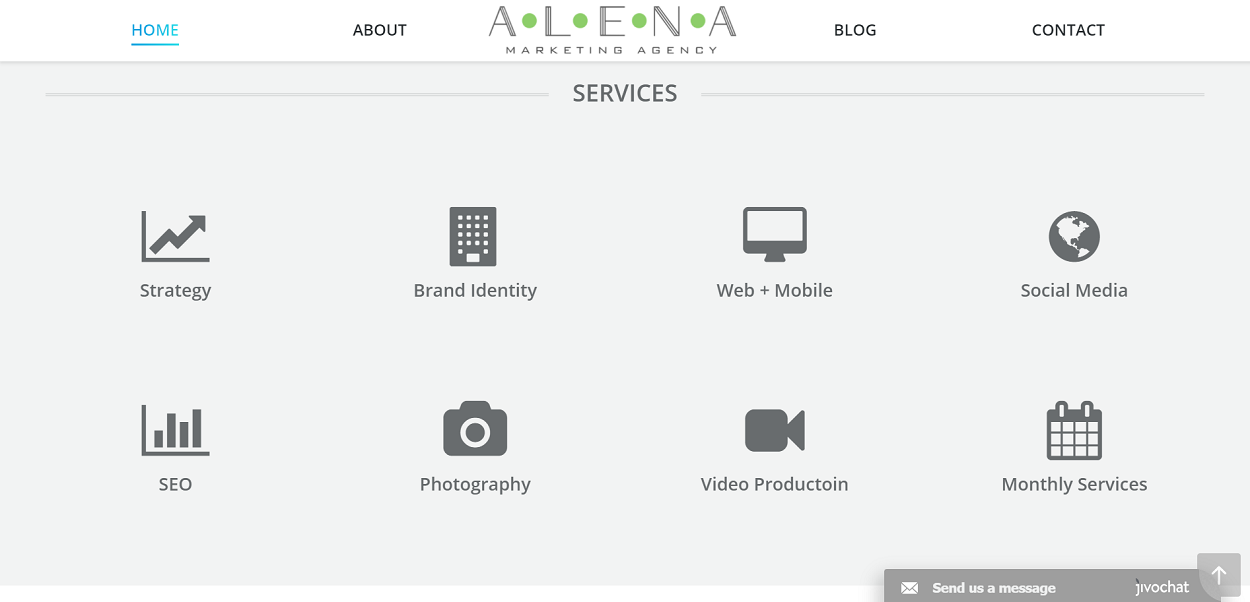Tap the scroll-to-top arrow button

pyautogui.click(x=1218, y=575)
